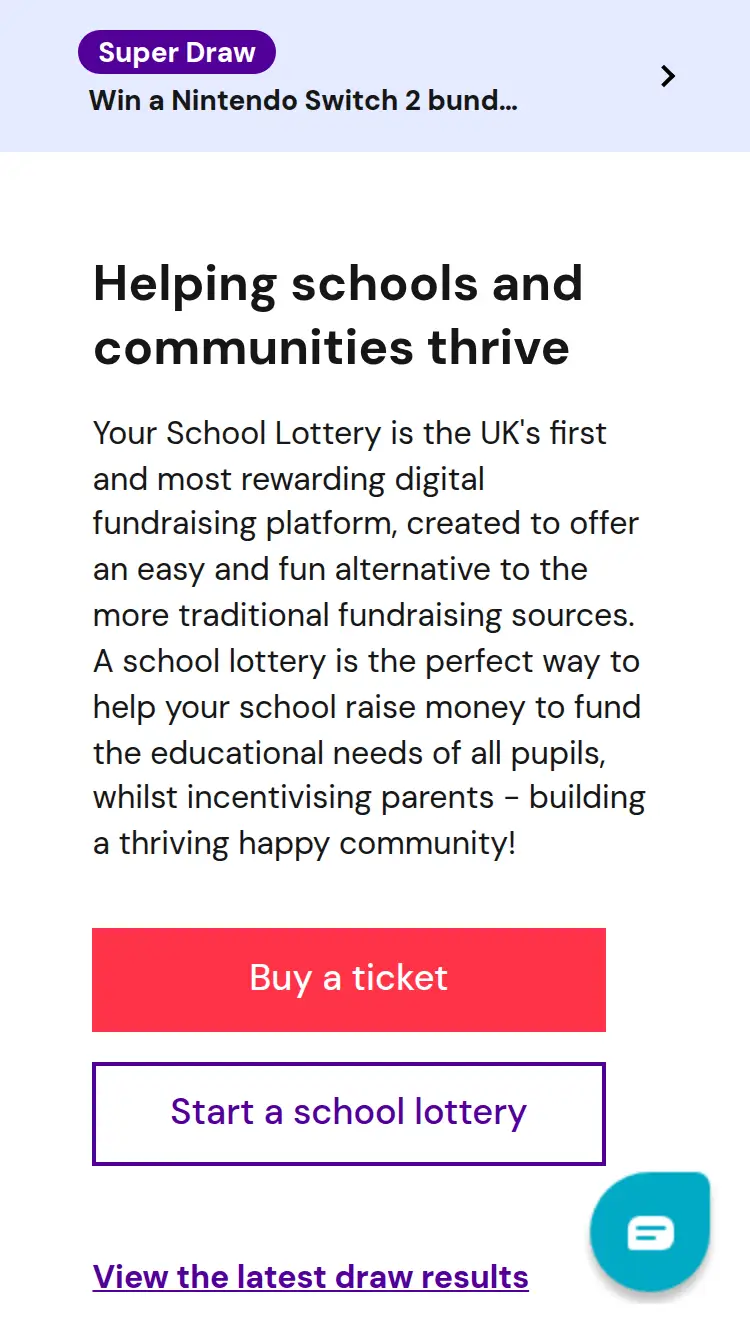Click the Buy a ticket button
Image resolution: width=750 pixels, height=1334 pixels.
(x=348, y=979)
